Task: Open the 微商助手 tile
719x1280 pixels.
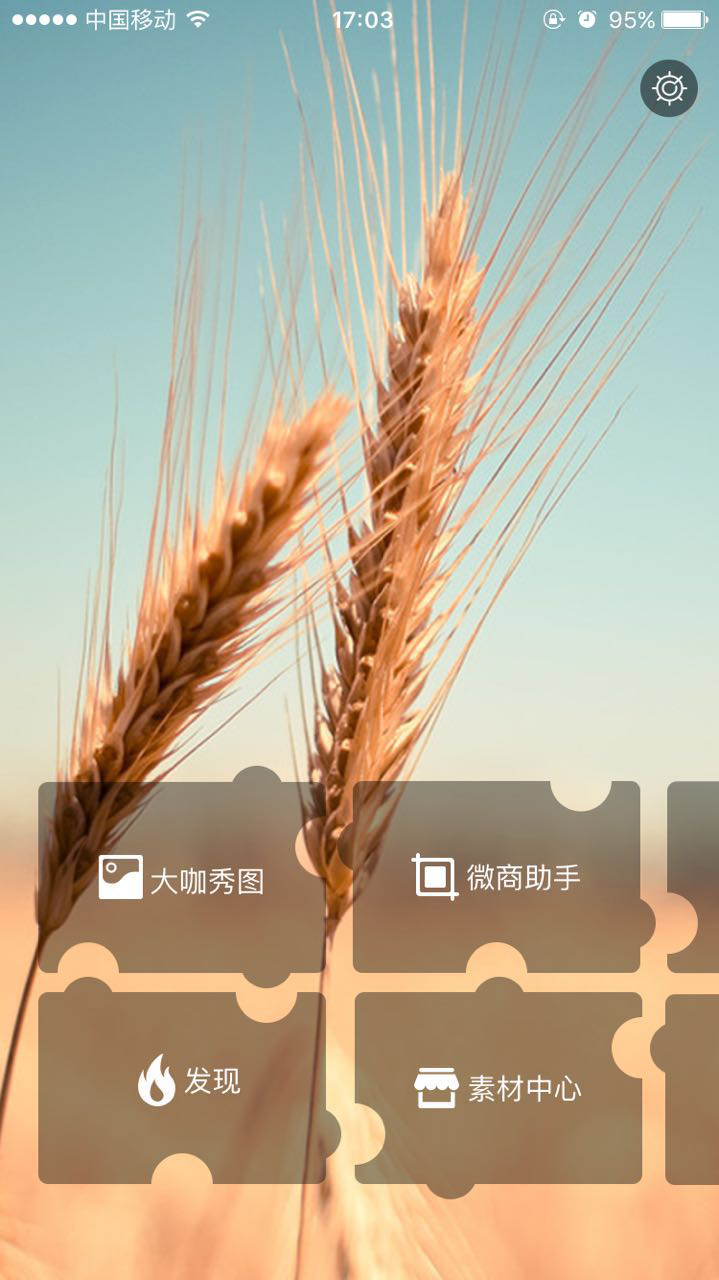Action: [496, 877]
